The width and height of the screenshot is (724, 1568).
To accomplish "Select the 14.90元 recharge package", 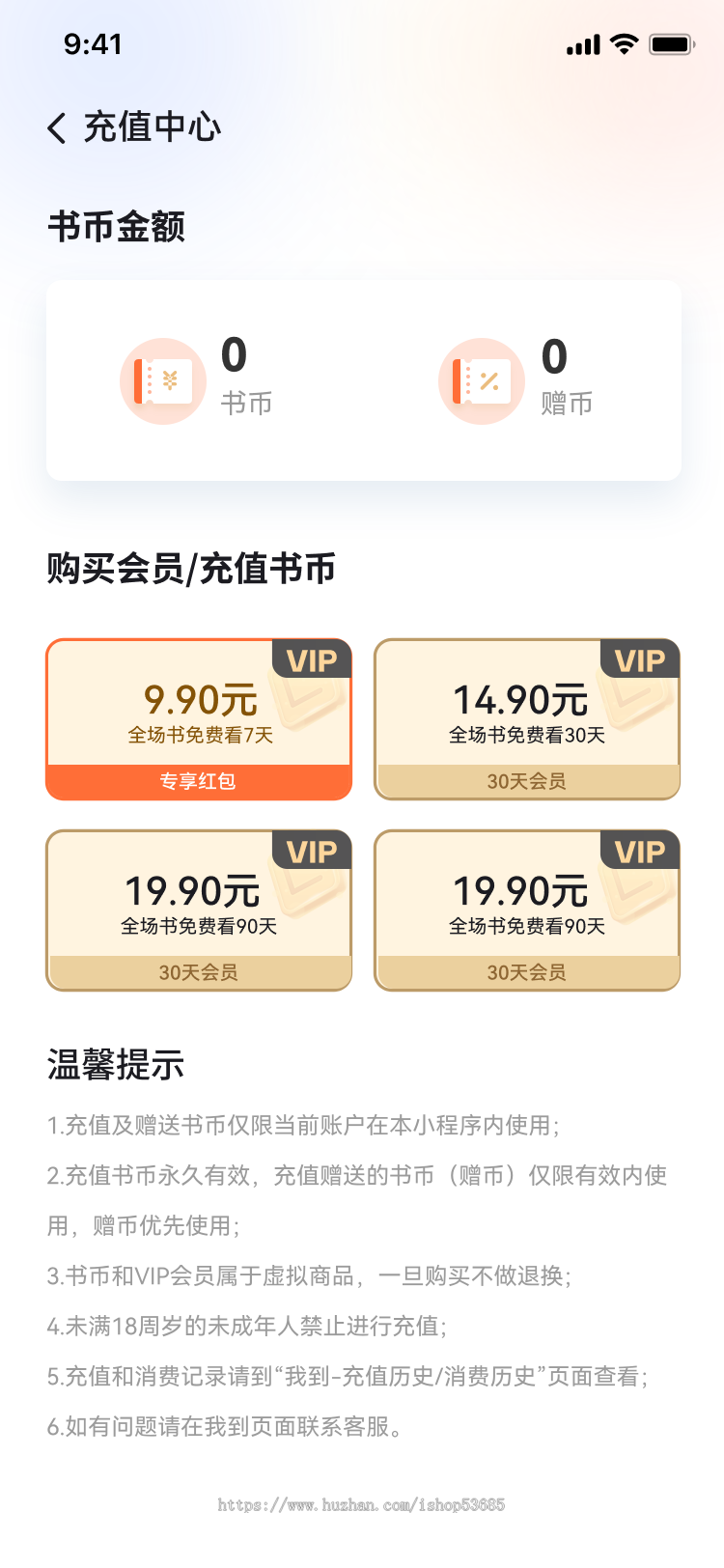I will pos(526,718).
